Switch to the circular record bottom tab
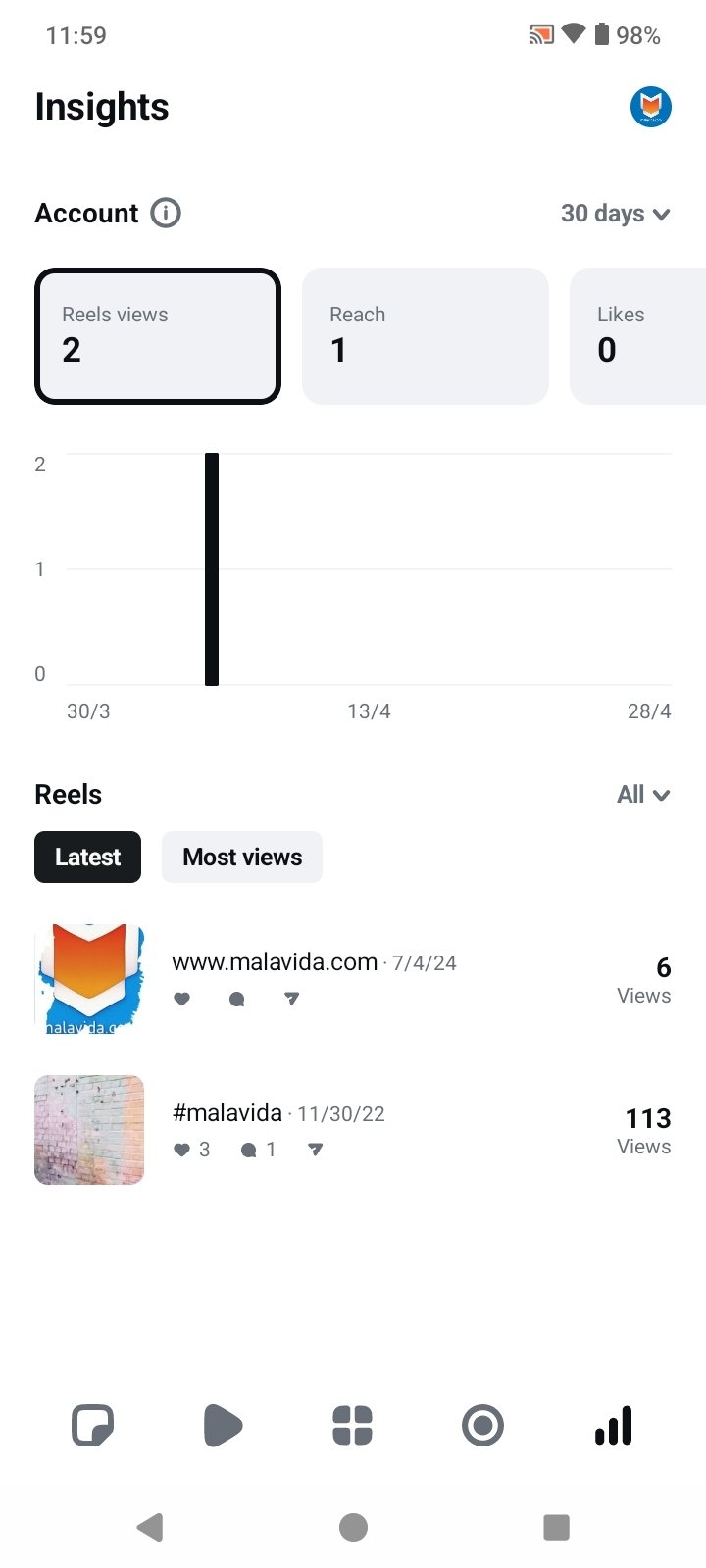 point(482,1426)
